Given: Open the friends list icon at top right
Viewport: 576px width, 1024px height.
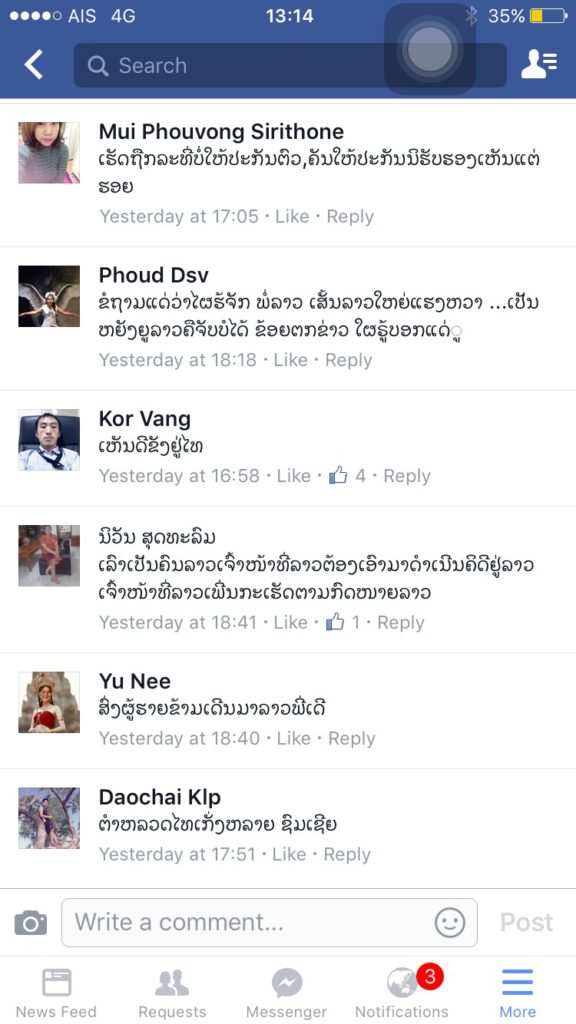Looking at the screenshot, I should (x=539, y=64).
